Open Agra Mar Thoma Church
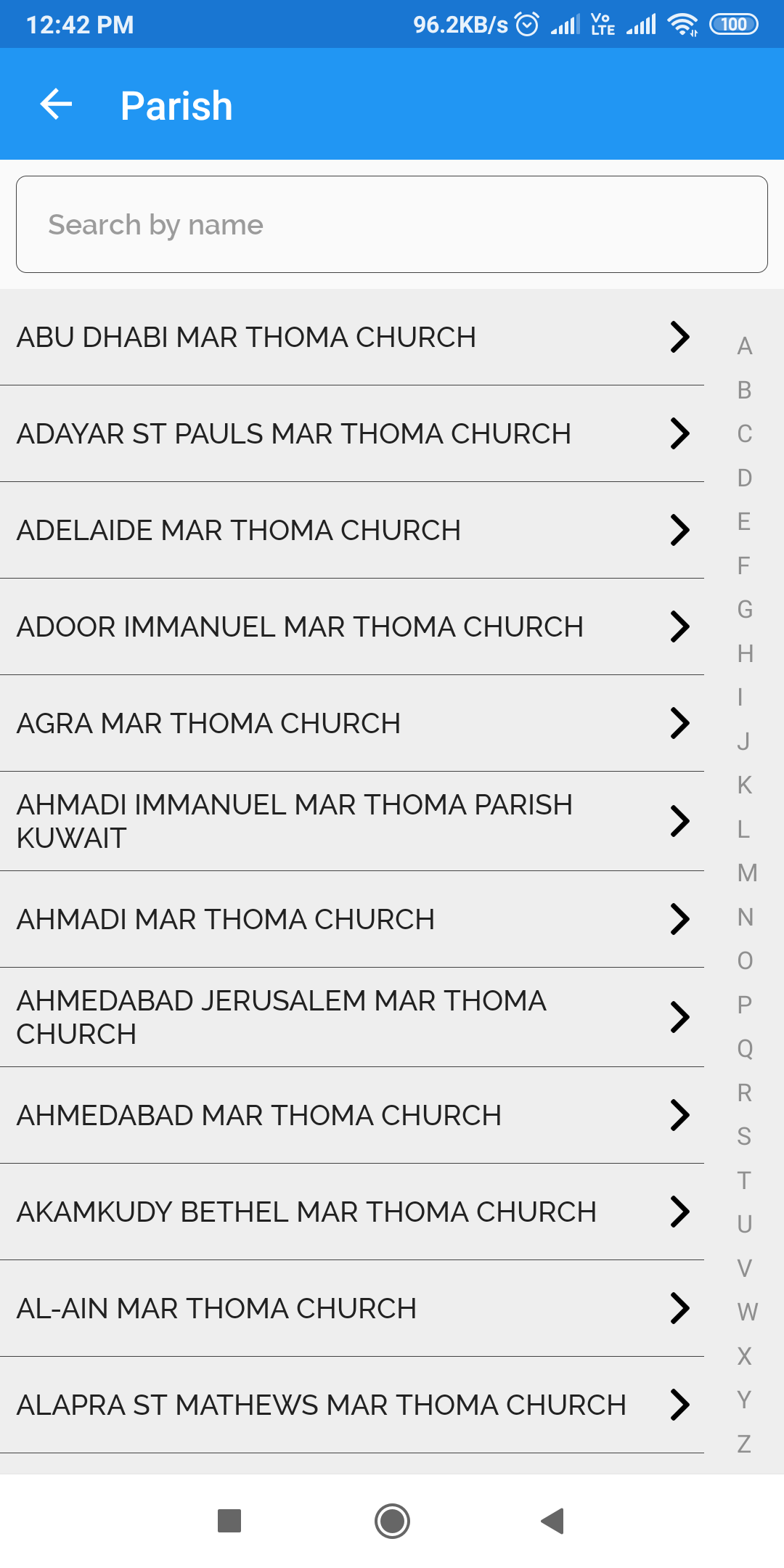The image size is (784, 1568). tap(352, 724)
